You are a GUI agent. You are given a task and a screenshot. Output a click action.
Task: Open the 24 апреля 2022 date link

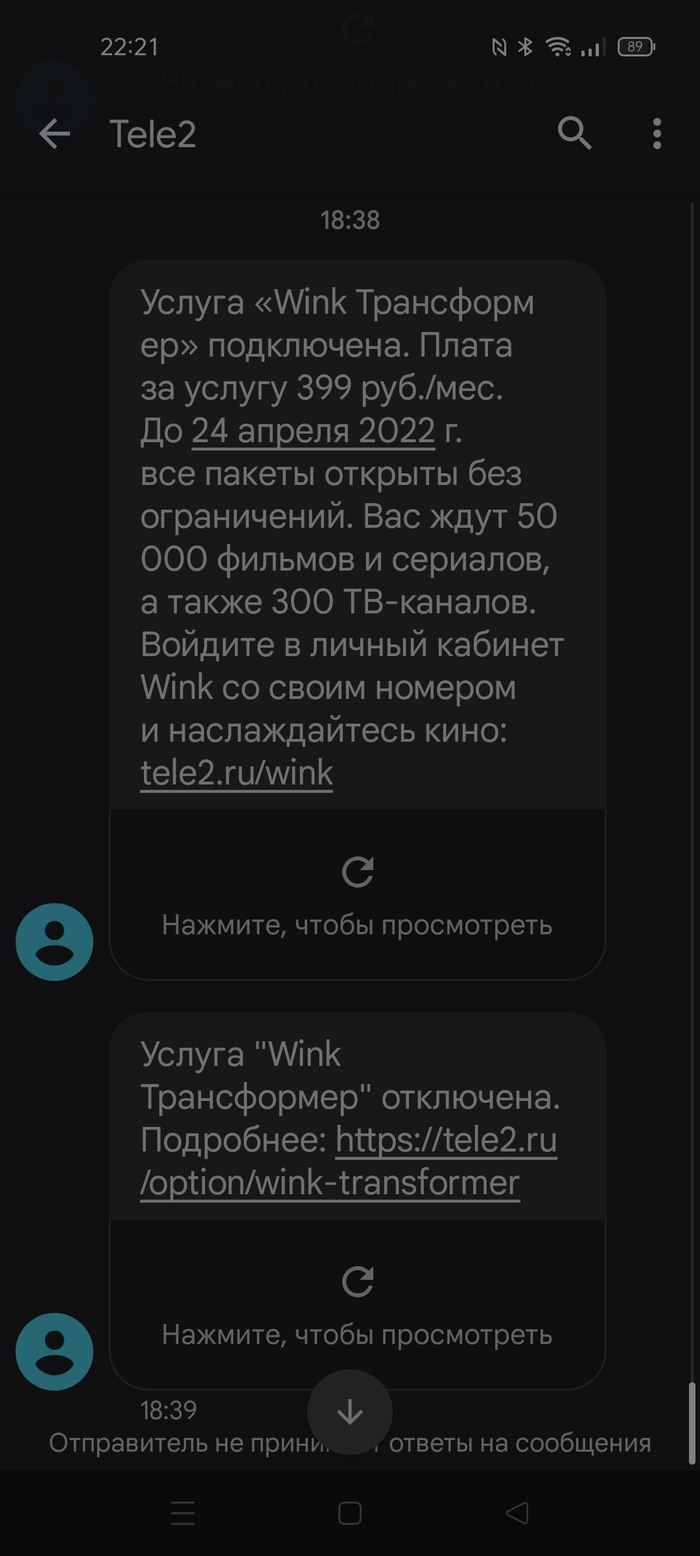tap(313, 431)
